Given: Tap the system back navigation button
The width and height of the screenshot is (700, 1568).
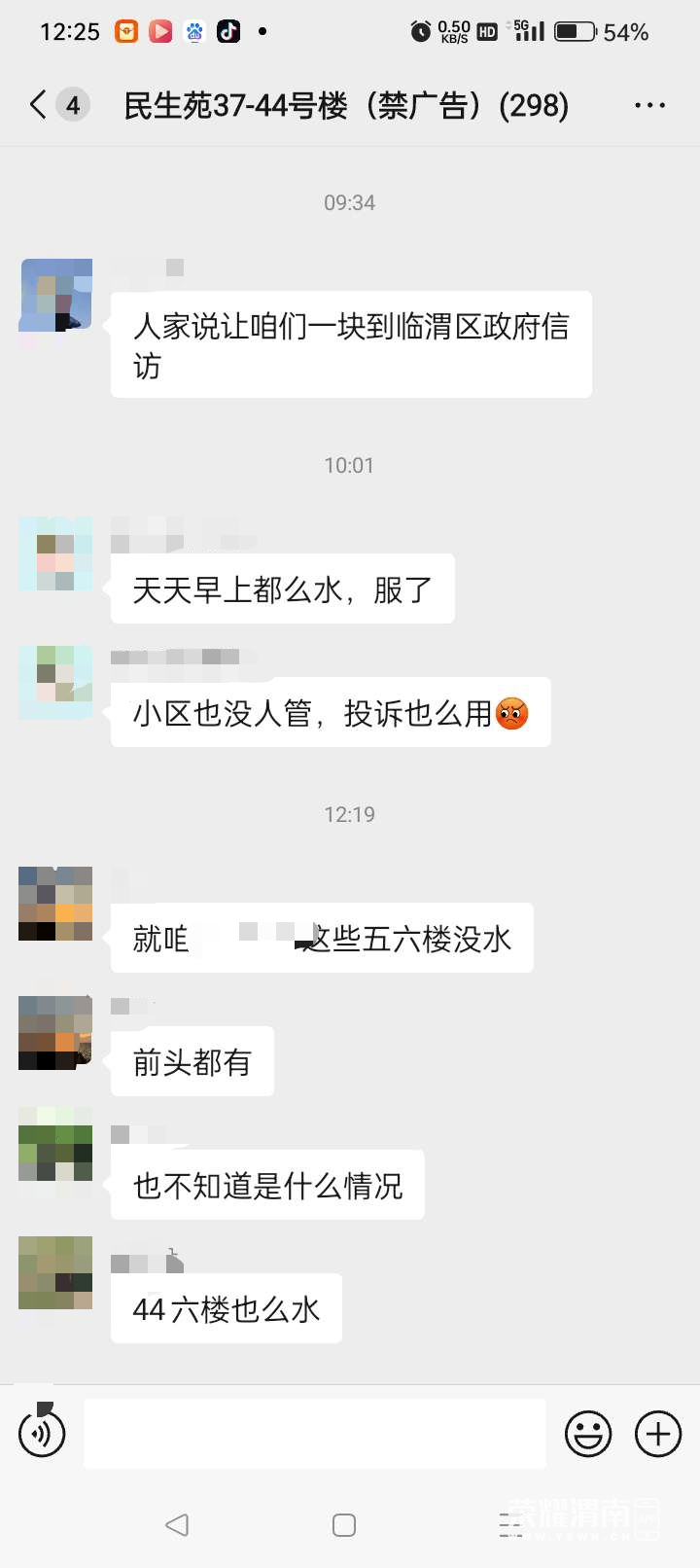Looking at the screenshot, I should [x=177, y=1524].
